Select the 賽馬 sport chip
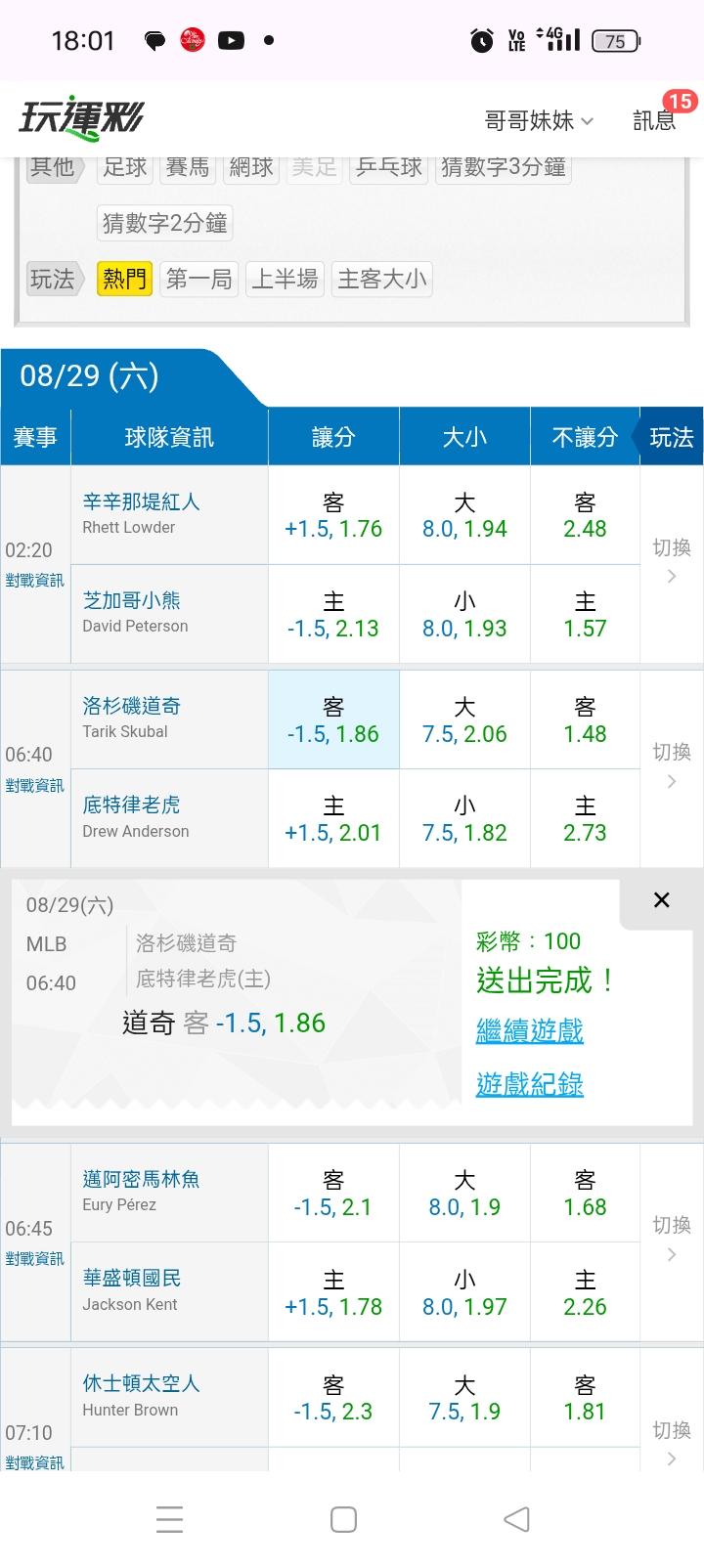Image resolution: width=704 pixels, height=1568 pixels. click(x=188, y=167)
